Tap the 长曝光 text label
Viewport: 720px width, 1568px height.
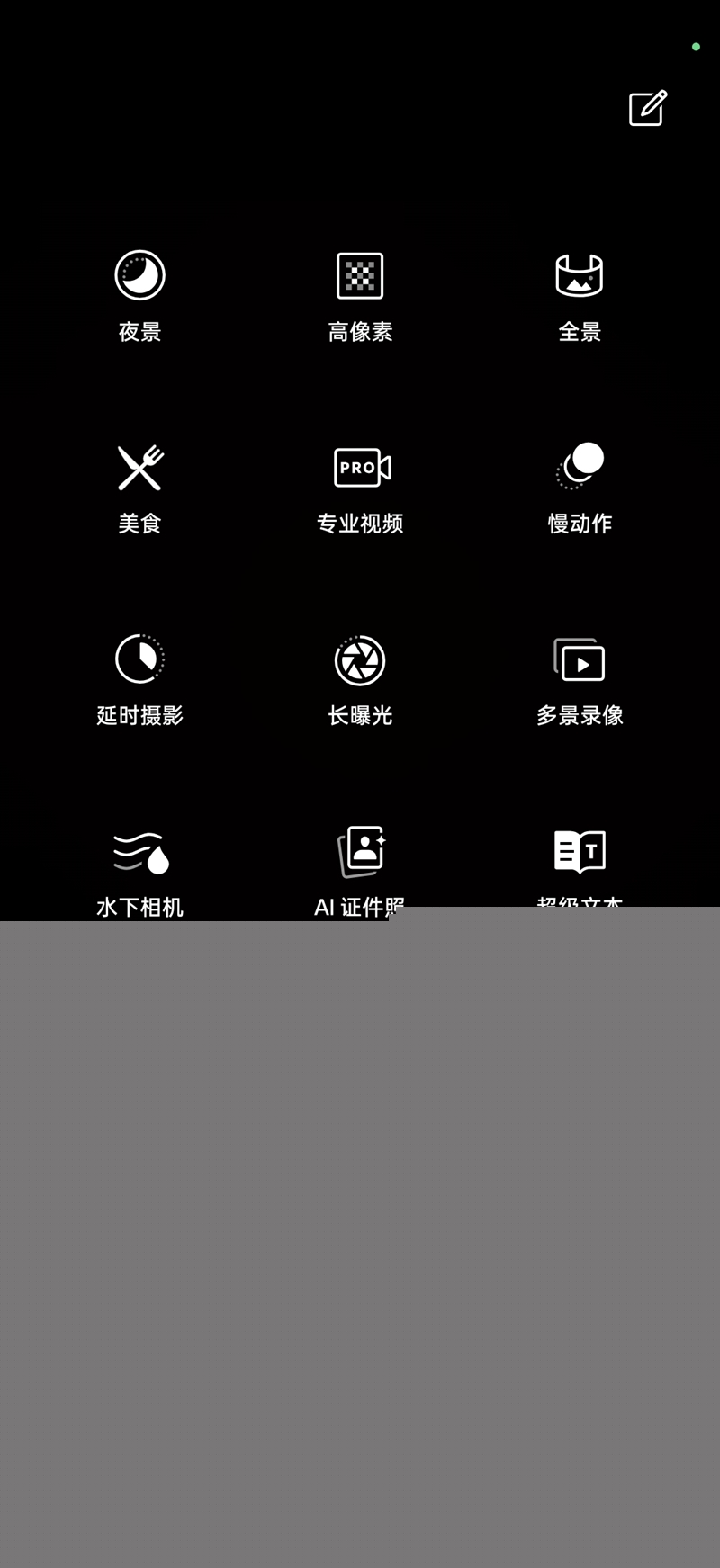[360, 715]
